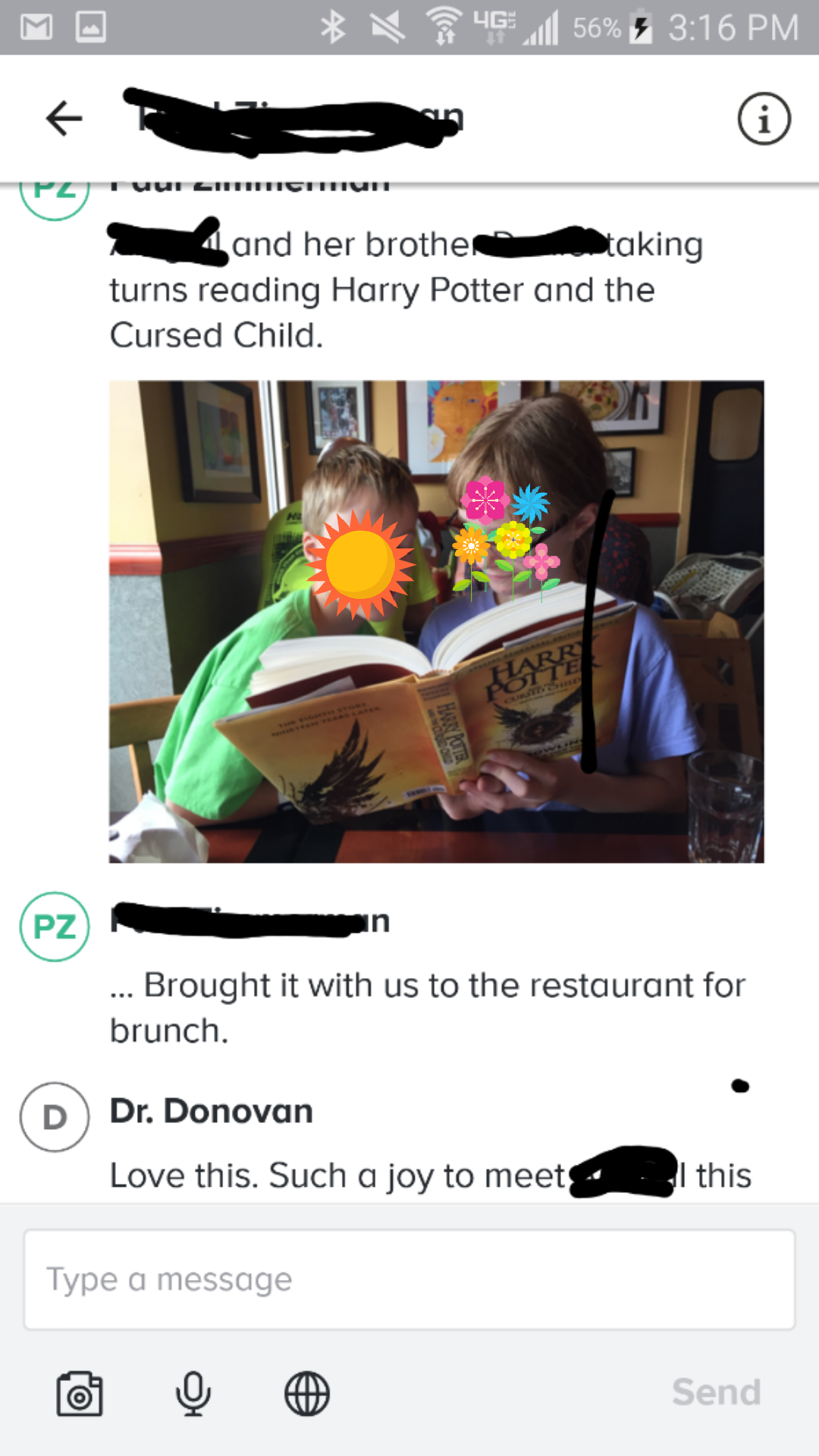Image resolution: width=819 pixels, height=1456 pixels.
Task: Tap the Send button
Action: (x=716, y=1392)
